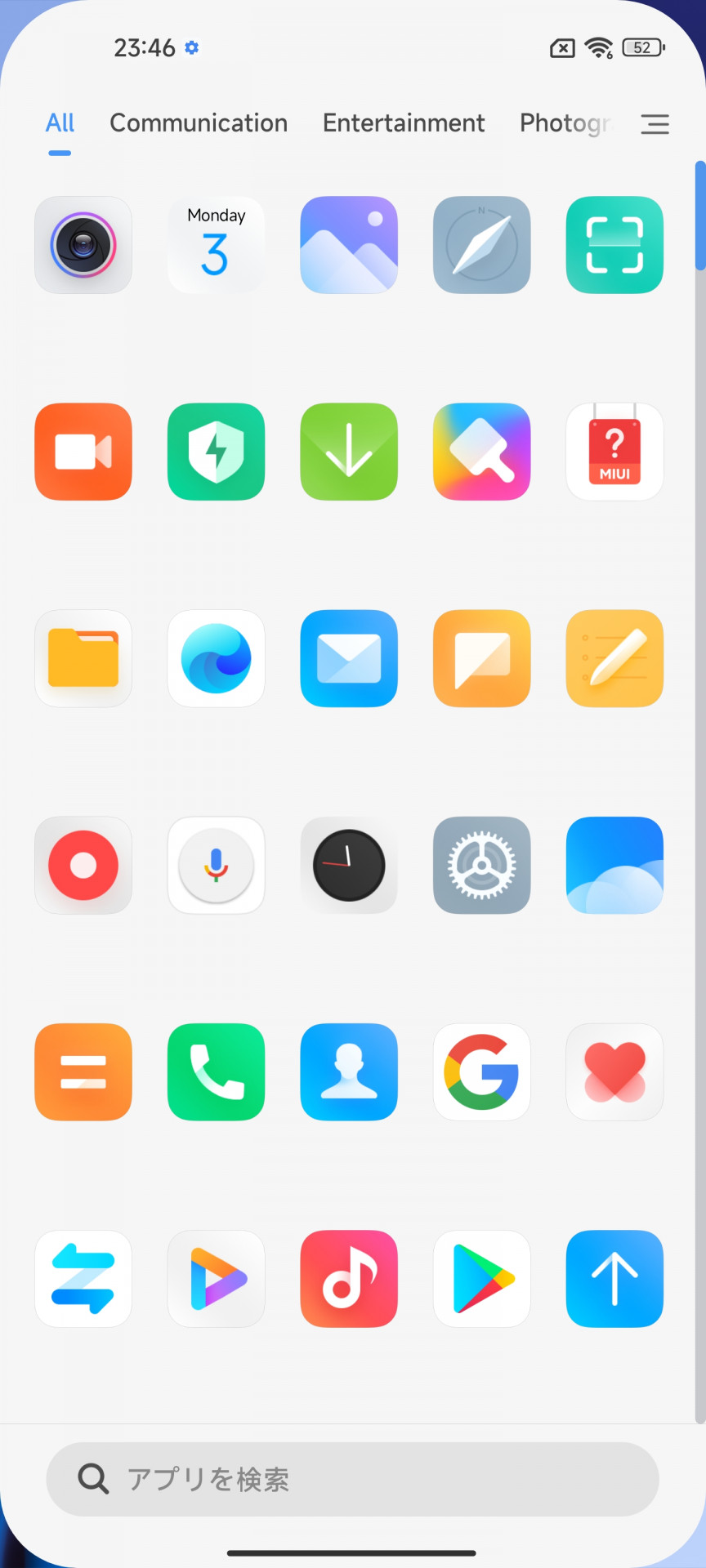Open the Google Play Store
The width and height of the screenshot is (706, 1568).
tap(482, 1279)
